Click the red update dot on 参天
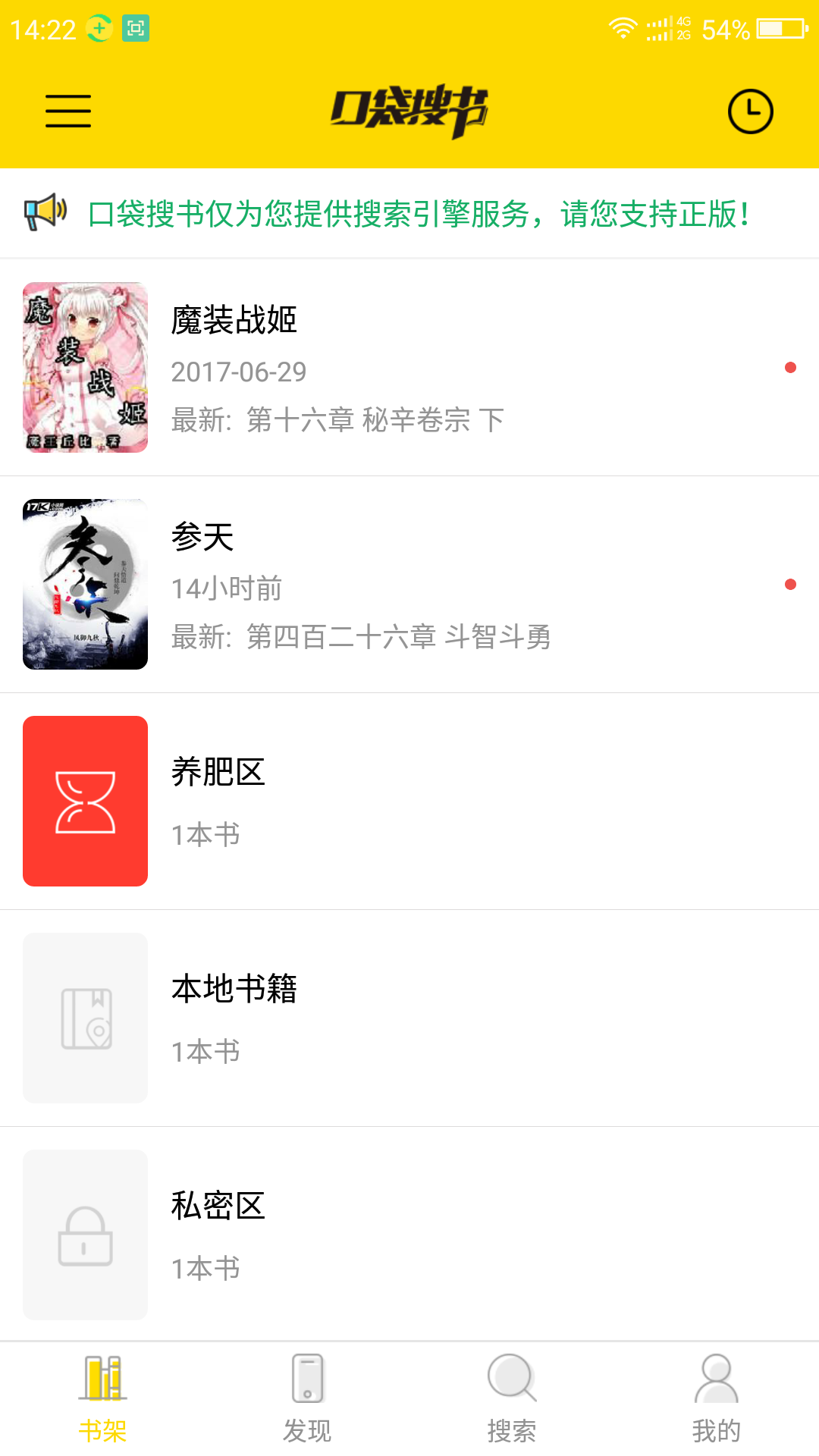The height and width of the screenshot is (1456, 819). [789, 585]
